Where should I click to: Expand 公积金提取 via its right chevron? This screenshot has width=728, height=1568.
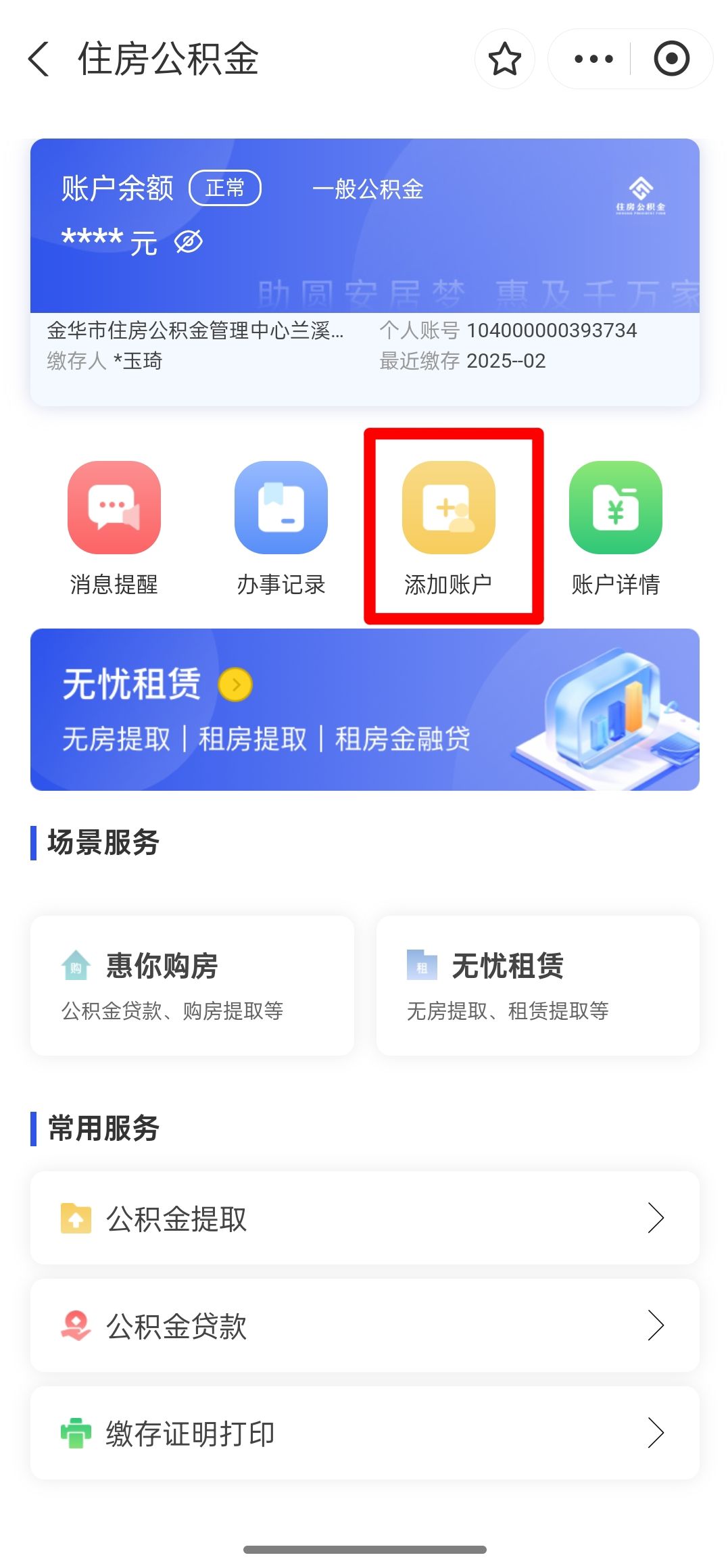click(x=656, y=1218)
